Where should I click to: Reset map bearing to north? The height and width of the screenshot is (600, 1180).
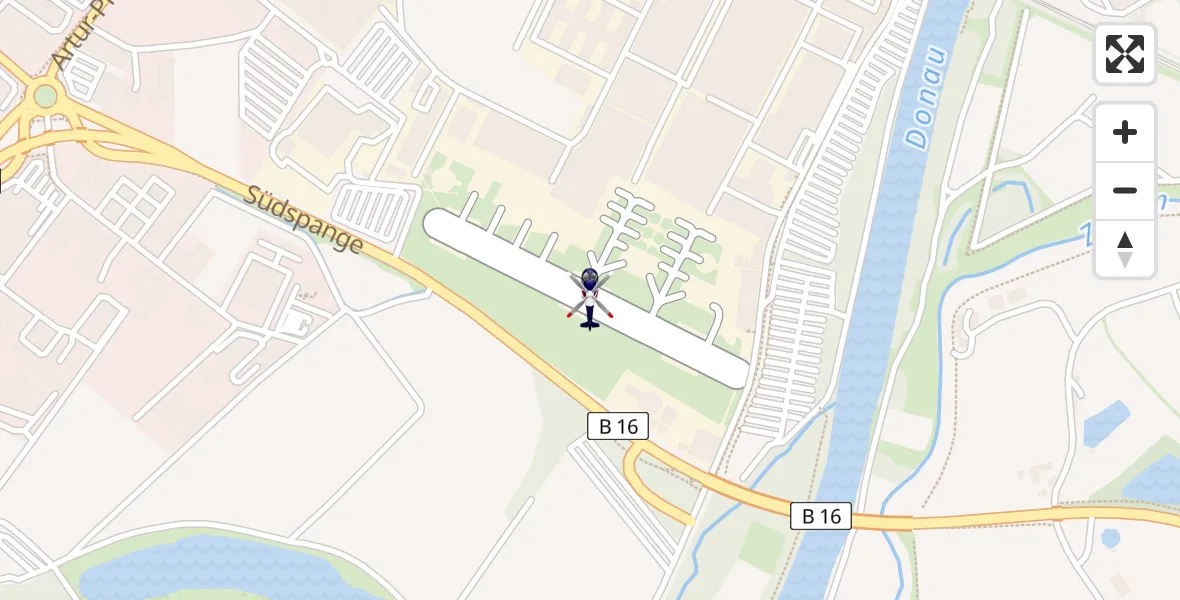click(1125, 249)
